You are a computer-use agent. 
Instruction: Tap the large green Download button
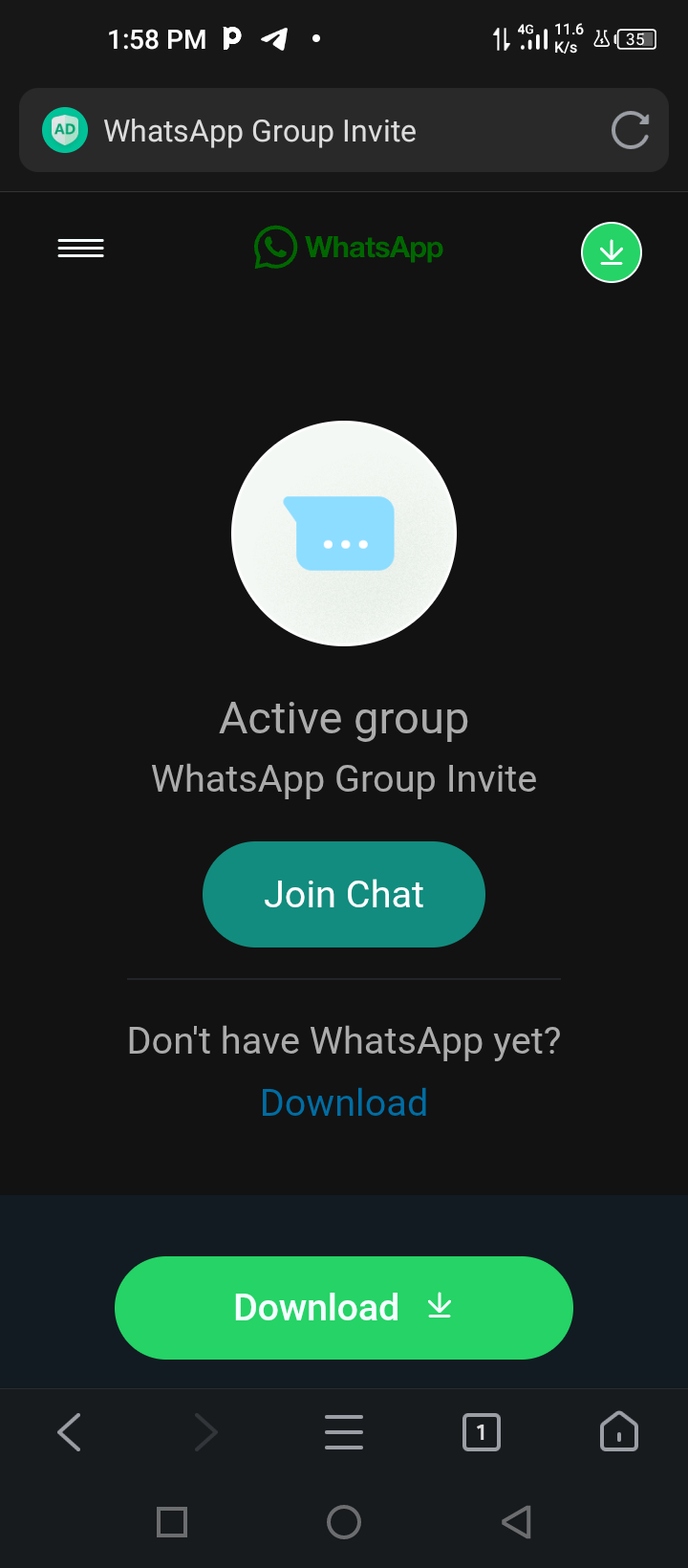pos(344,1308)
